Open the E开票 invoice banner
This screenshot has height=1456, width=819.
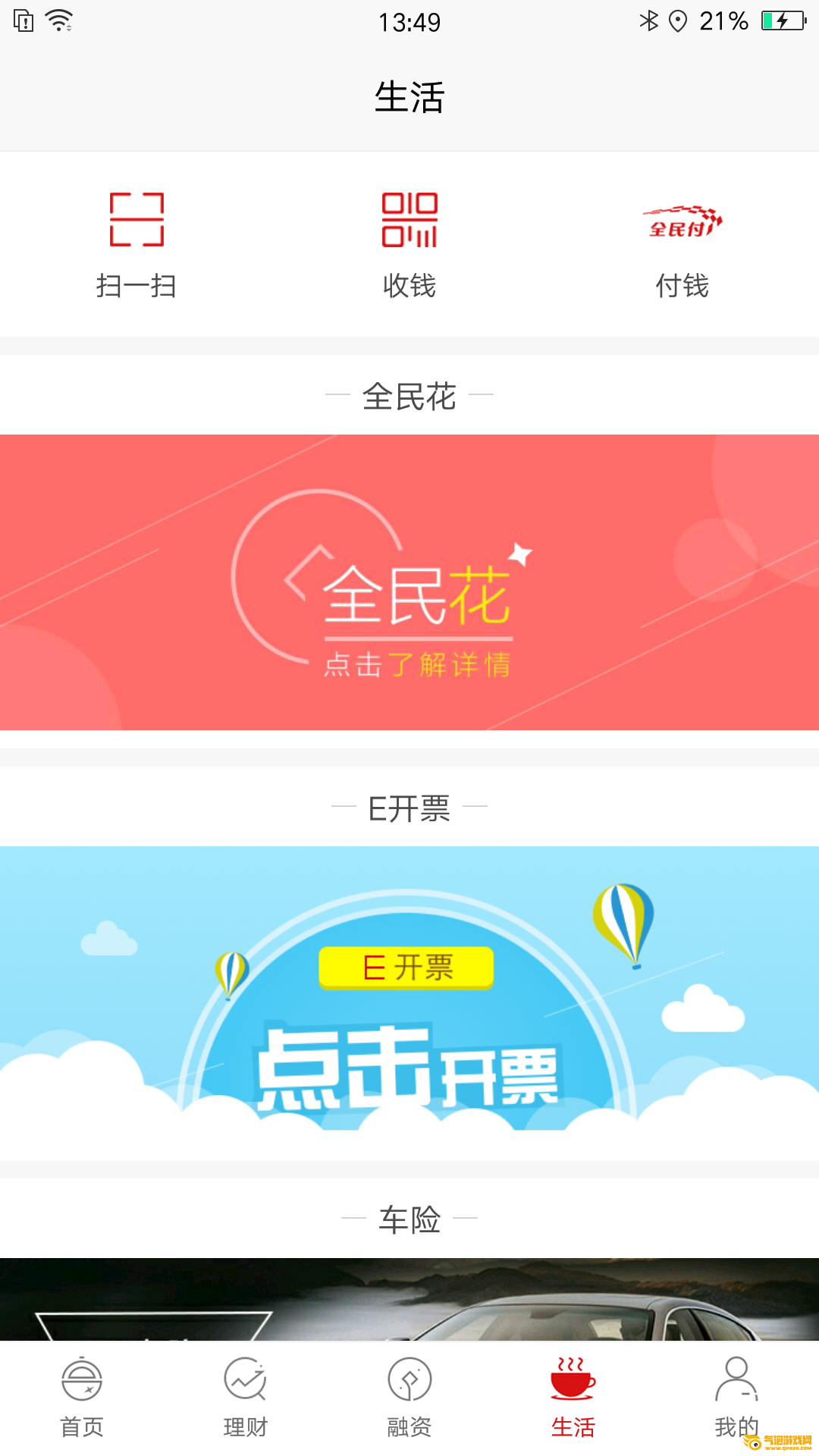tap(409, 1001)
